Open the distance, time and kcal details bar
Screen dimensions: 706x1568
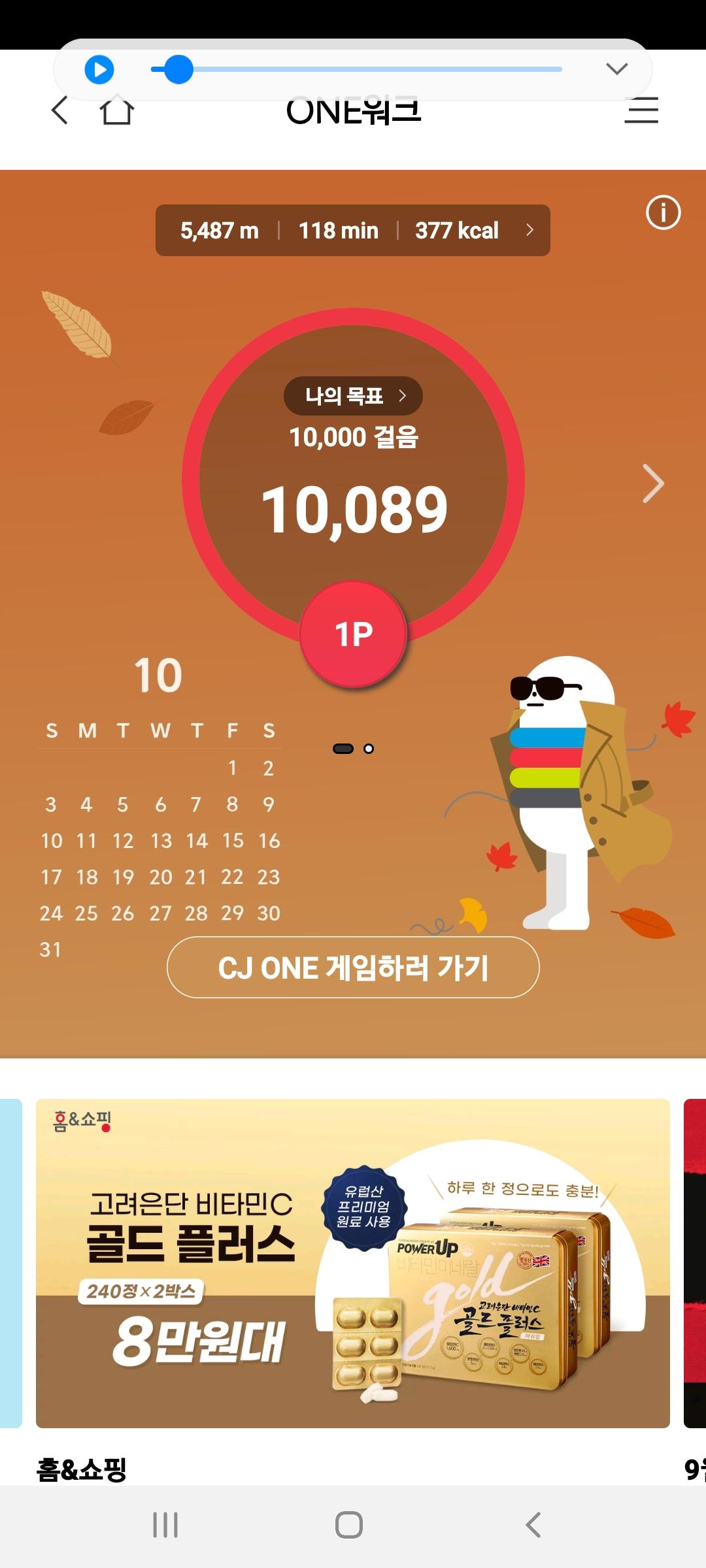[352, 231]
